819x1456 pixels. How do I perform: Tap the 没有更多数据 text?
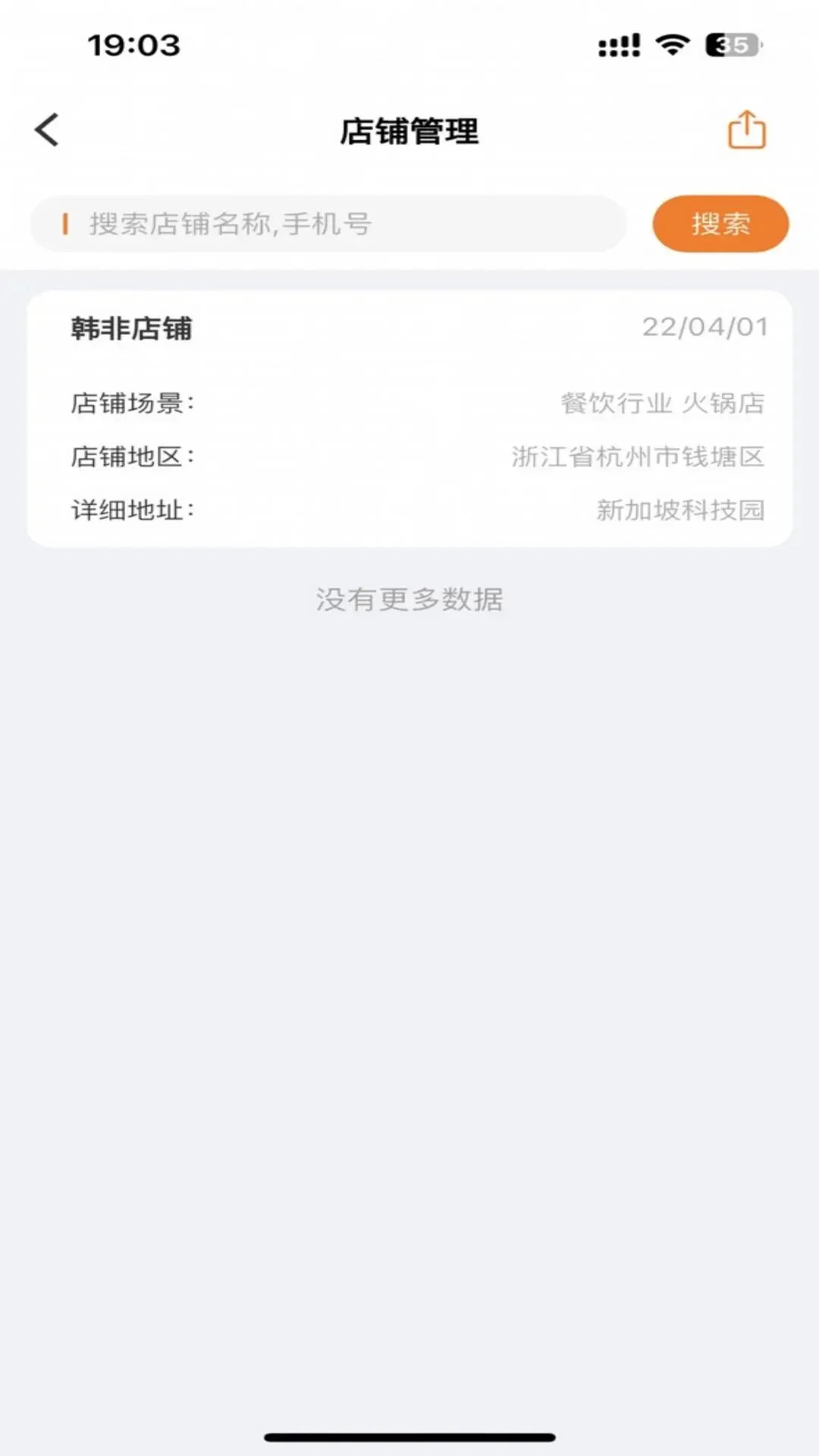coord(409,601)
